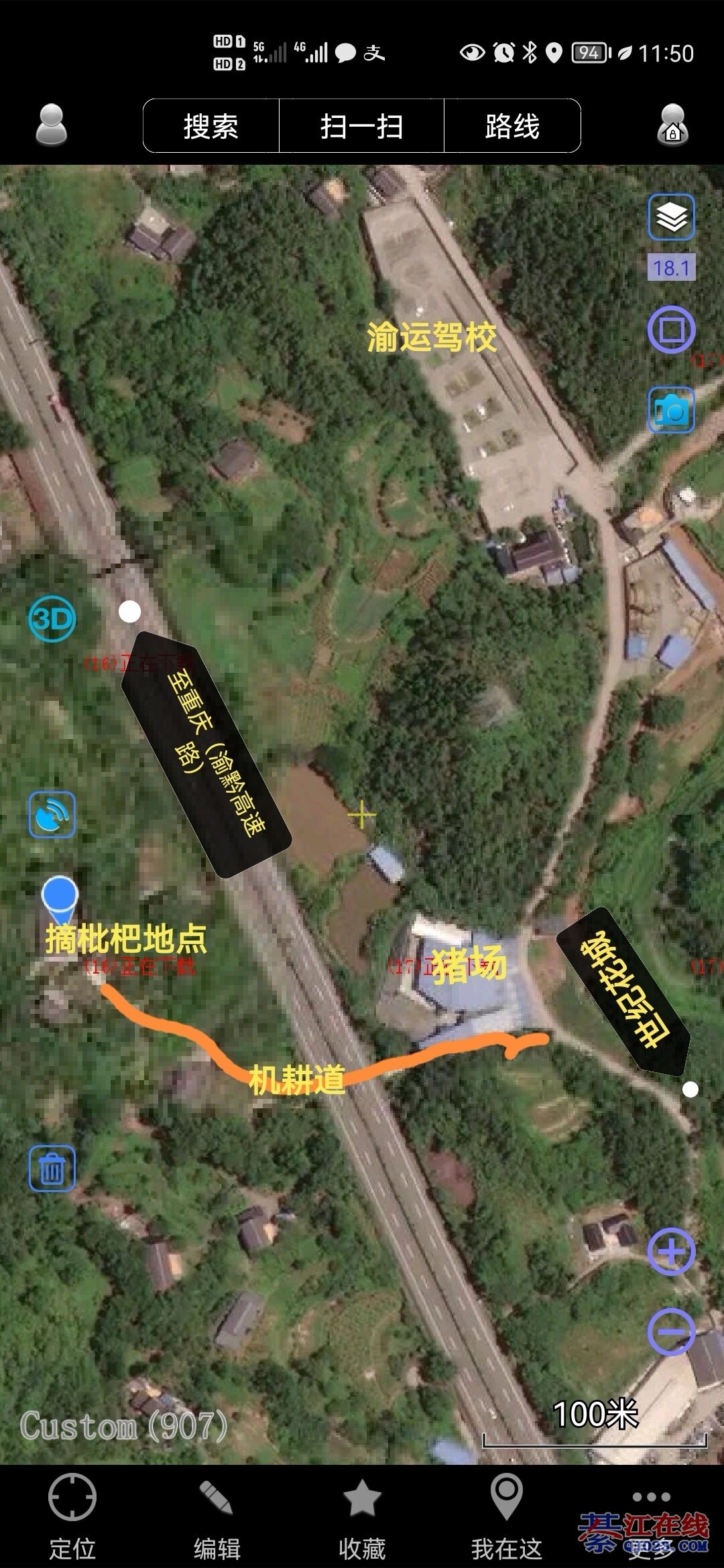This screenshot has height=1568, width=724.
Task: Open the camera tool
Action: [x=671, y=409]
